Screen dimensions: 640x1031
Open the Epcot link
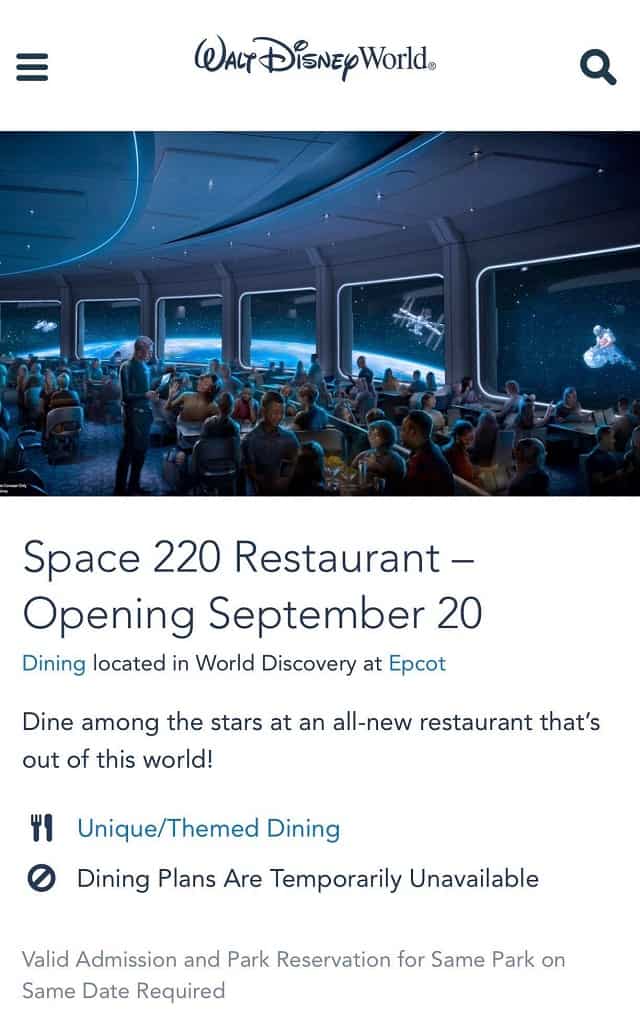417,663
